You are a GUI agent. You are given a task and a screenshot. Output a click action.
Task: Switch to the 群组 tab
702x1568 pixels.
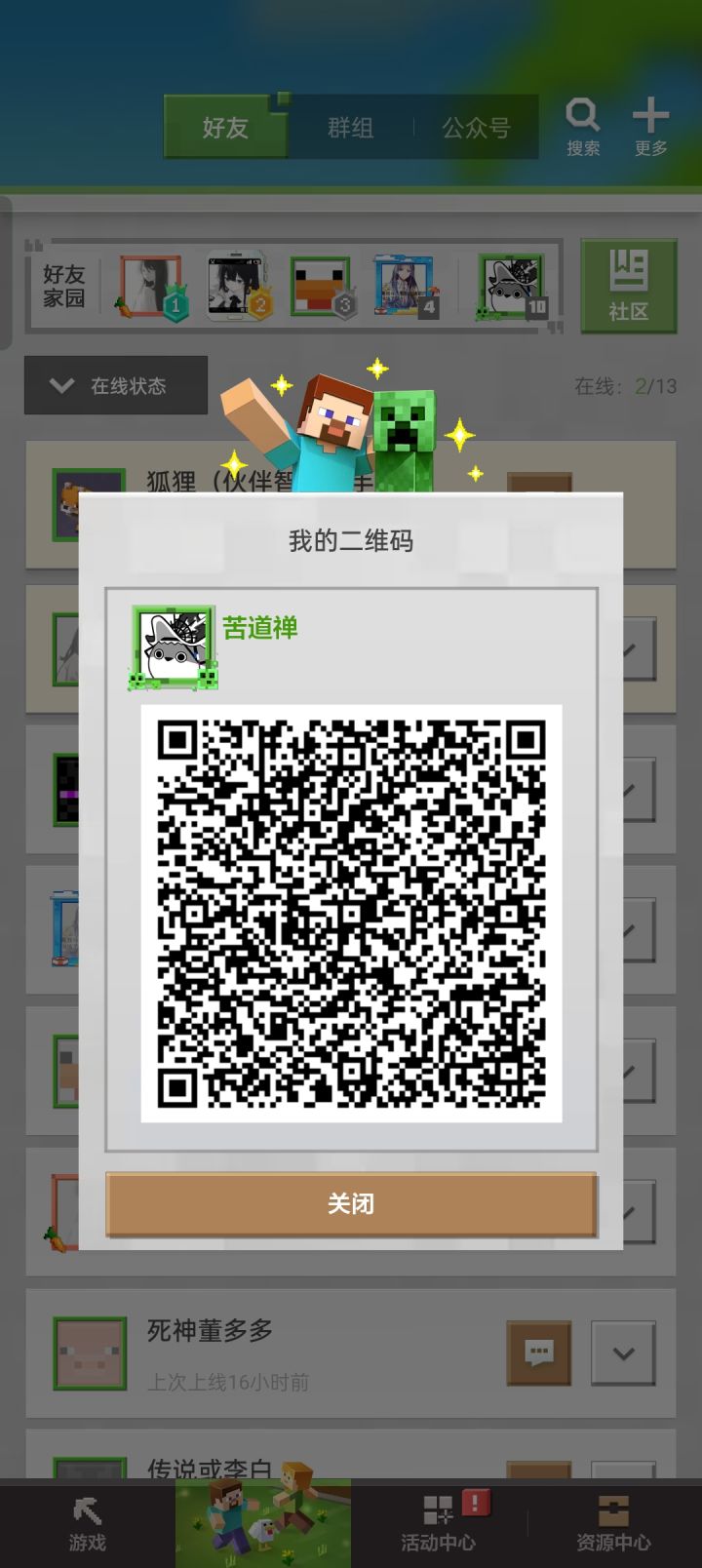[351, 128]
